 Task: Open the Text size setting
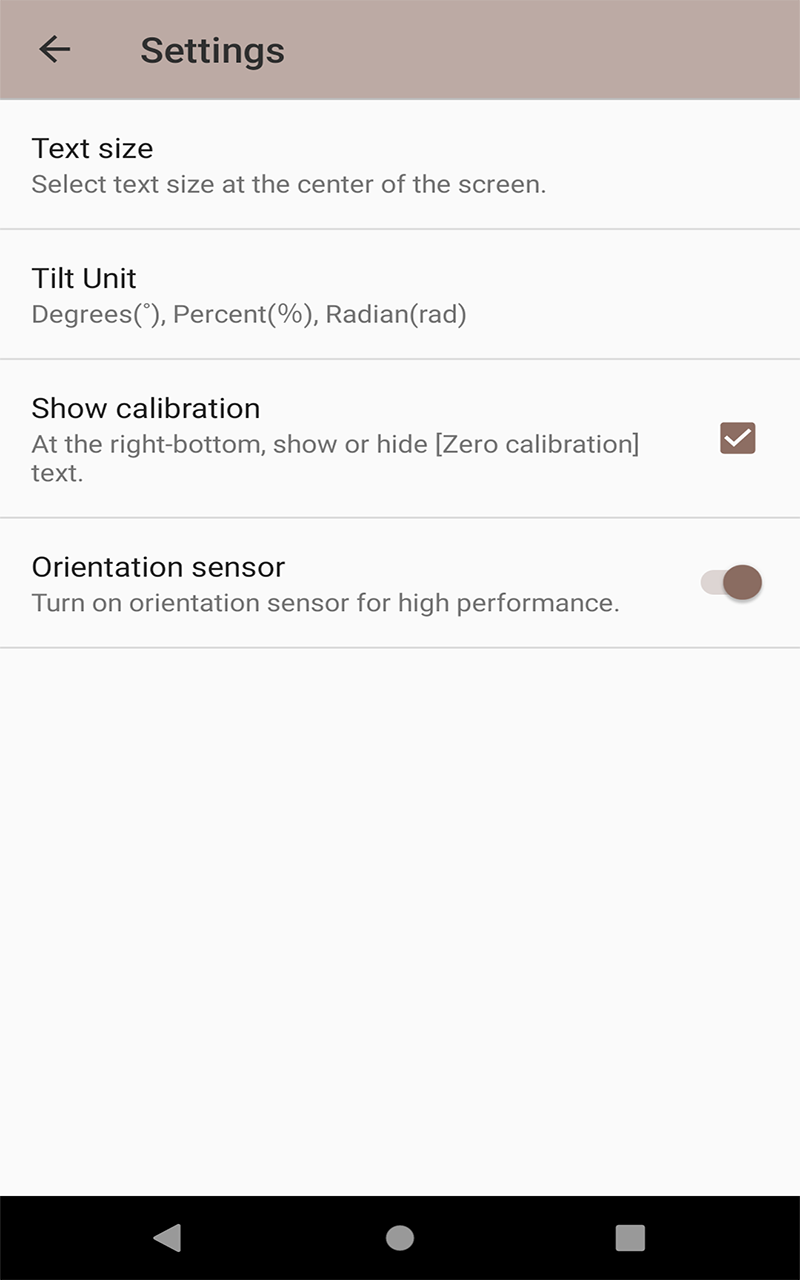[x=400, y=165]
